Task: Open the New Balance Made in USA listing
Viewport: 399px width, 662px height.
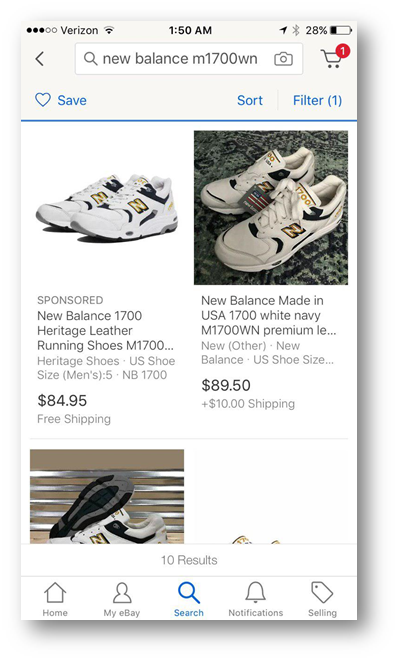Action: 271,270
